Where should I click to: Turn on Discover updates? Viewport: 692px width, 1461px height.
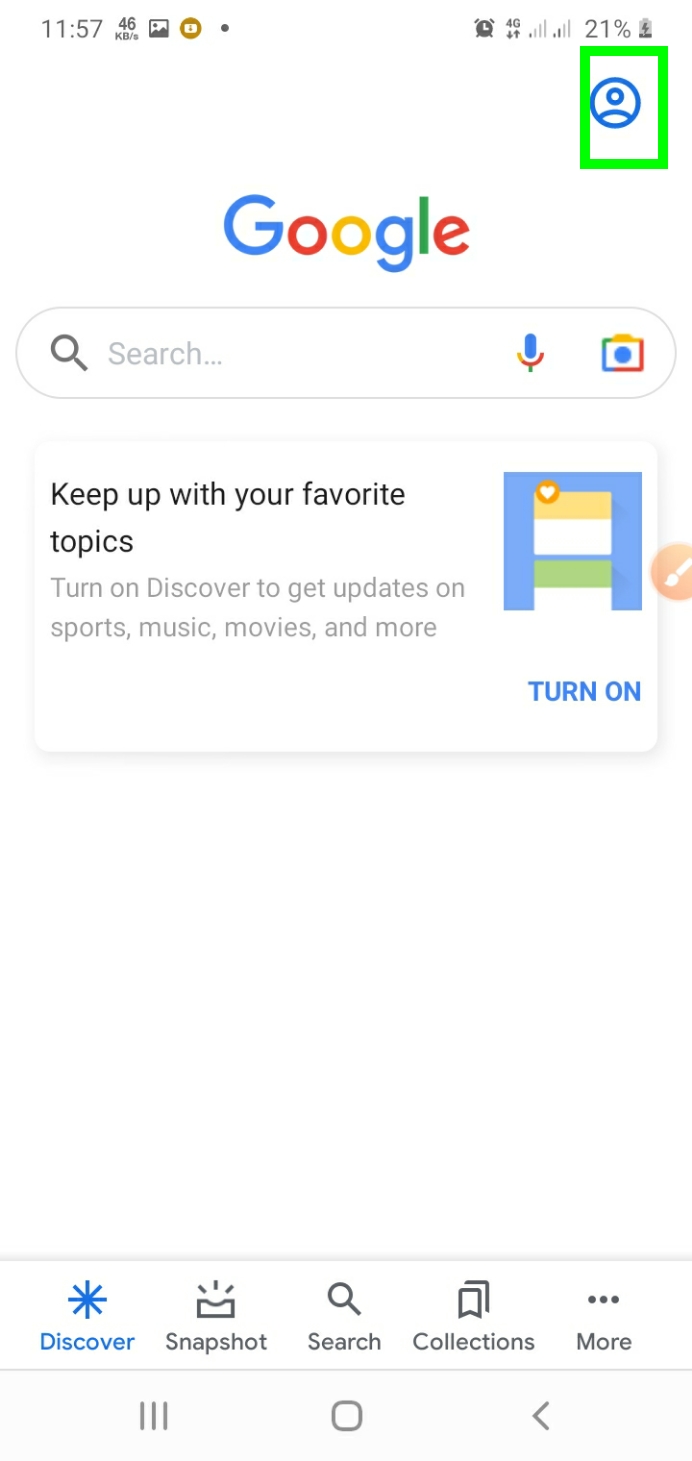[x=584, y=691]
